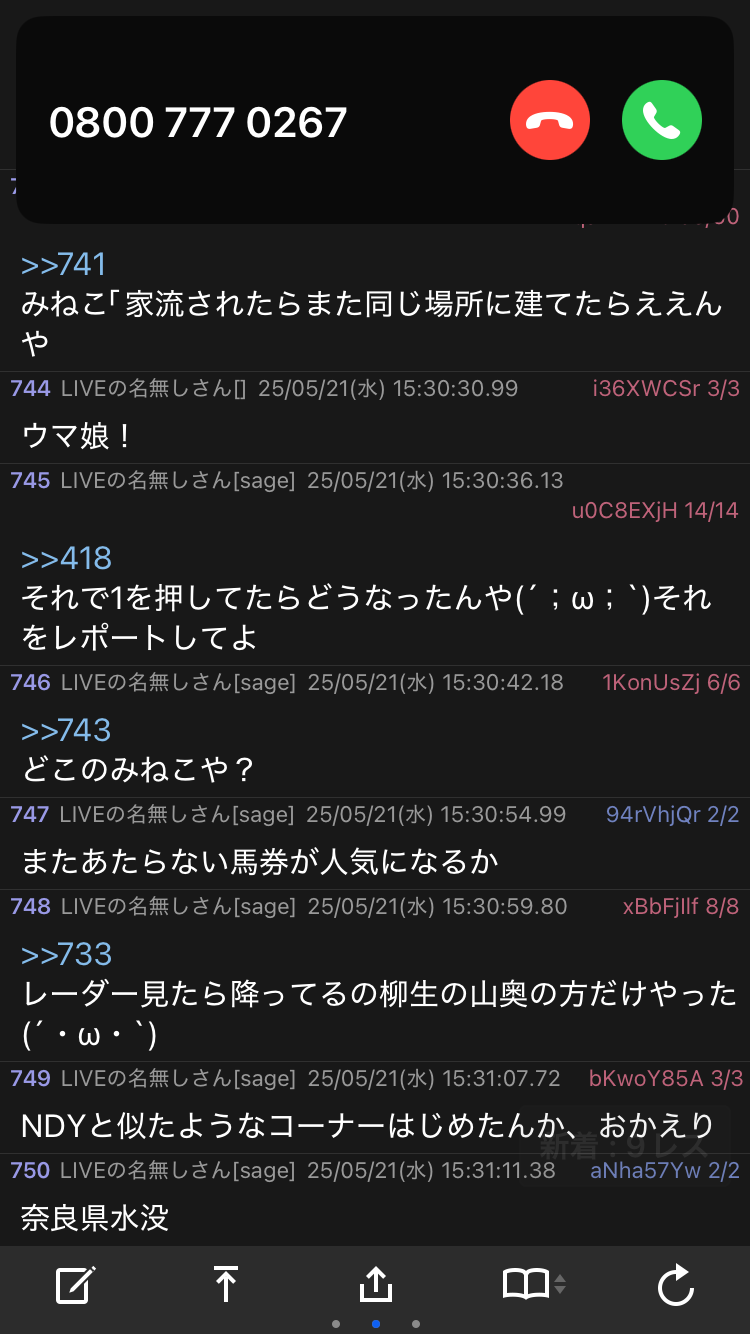Open the book reading mode menu
Screen dimensions: 750x1334
point(533,1284)
